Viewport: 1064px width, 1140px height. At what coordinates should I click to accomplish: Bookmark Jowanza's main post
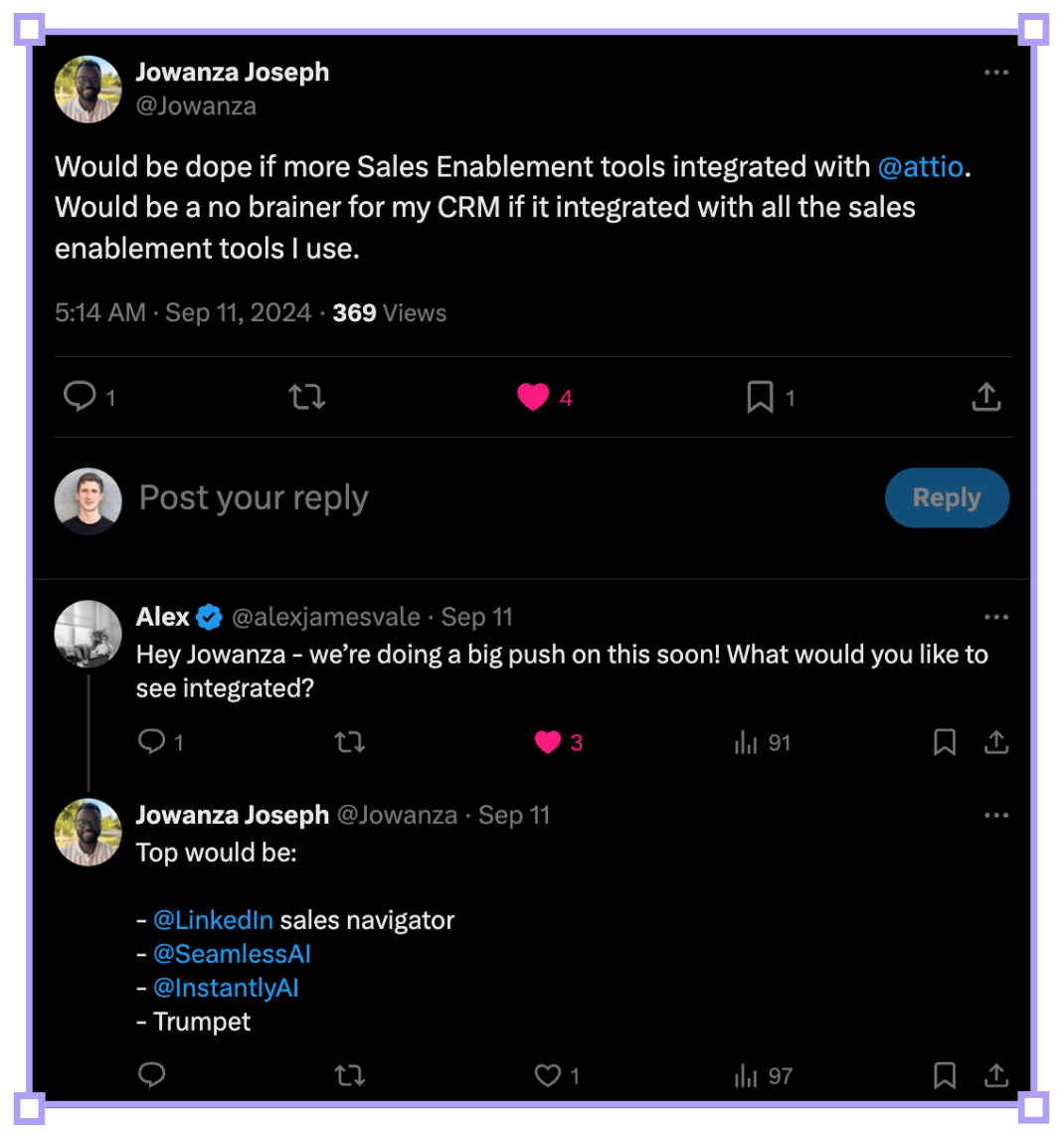(x=760, y=398)
